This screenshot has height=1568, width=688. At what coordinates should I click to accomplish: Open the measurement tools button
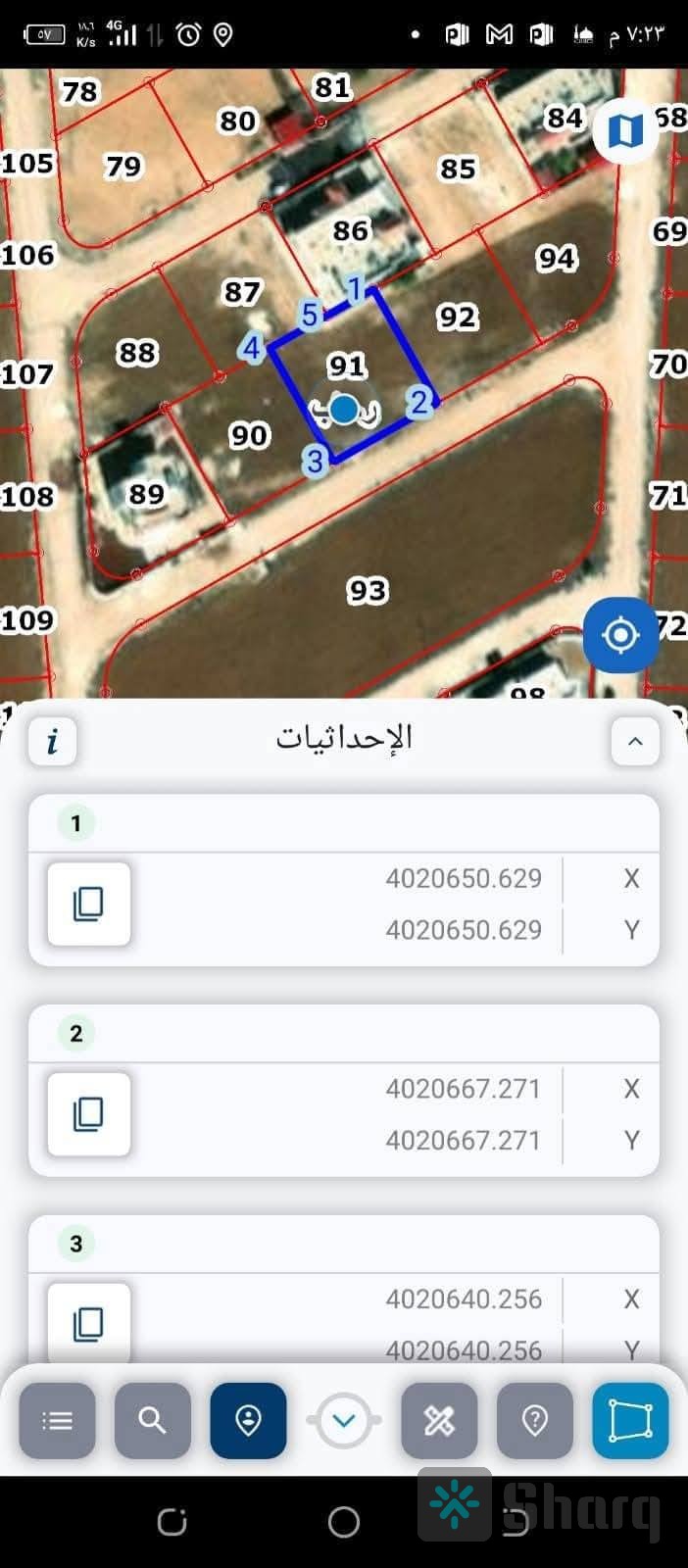coord(439,1420)
